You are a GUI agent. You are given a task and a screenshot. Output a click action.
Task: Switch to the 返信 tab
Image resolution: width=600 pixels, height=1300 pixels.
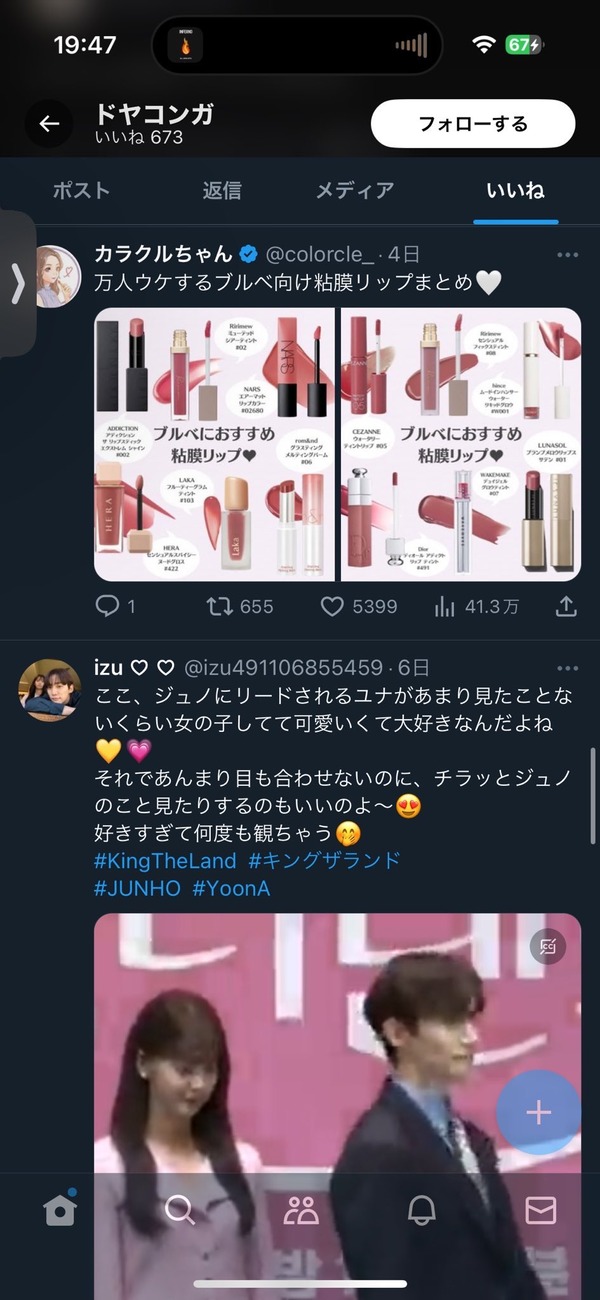pyautogui.click(x=221, y=190)
